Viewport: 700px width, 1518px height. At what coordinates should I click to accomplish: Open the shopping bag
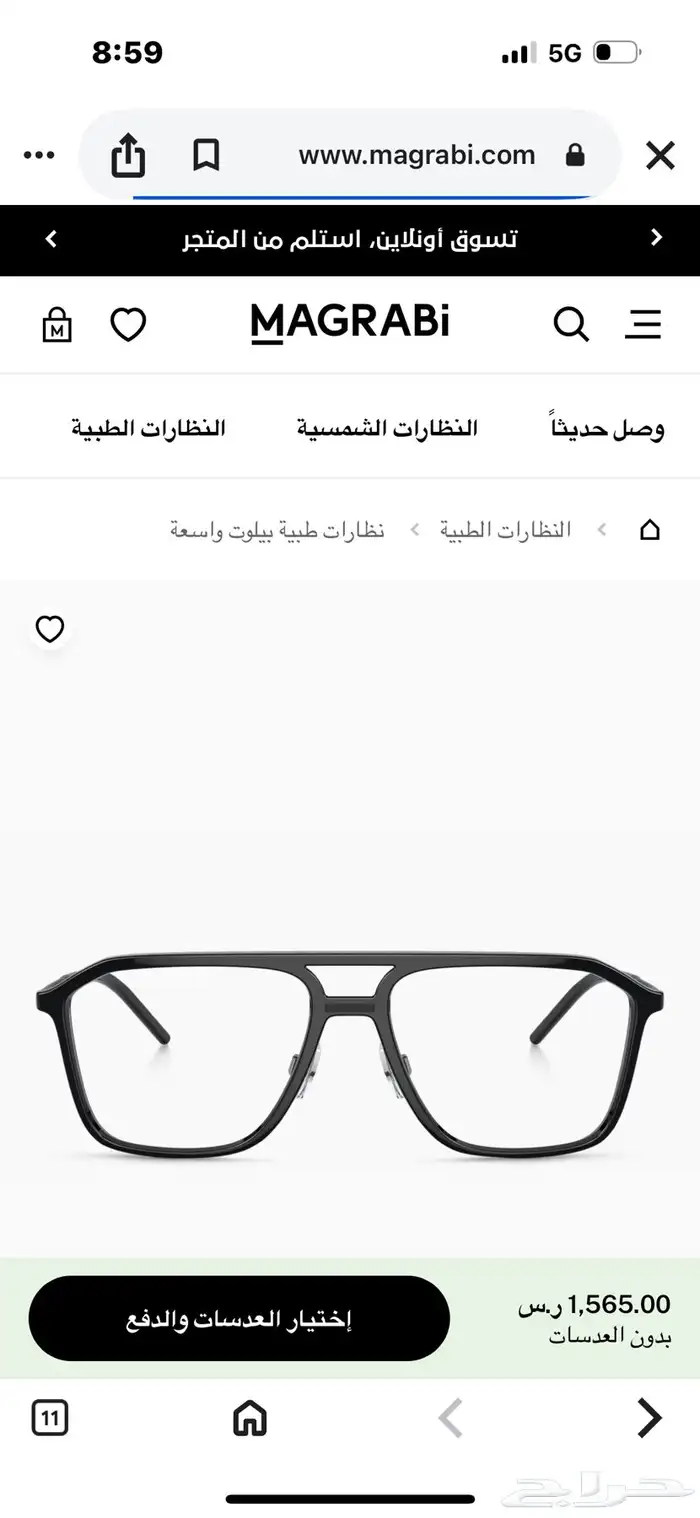(57, 324)
